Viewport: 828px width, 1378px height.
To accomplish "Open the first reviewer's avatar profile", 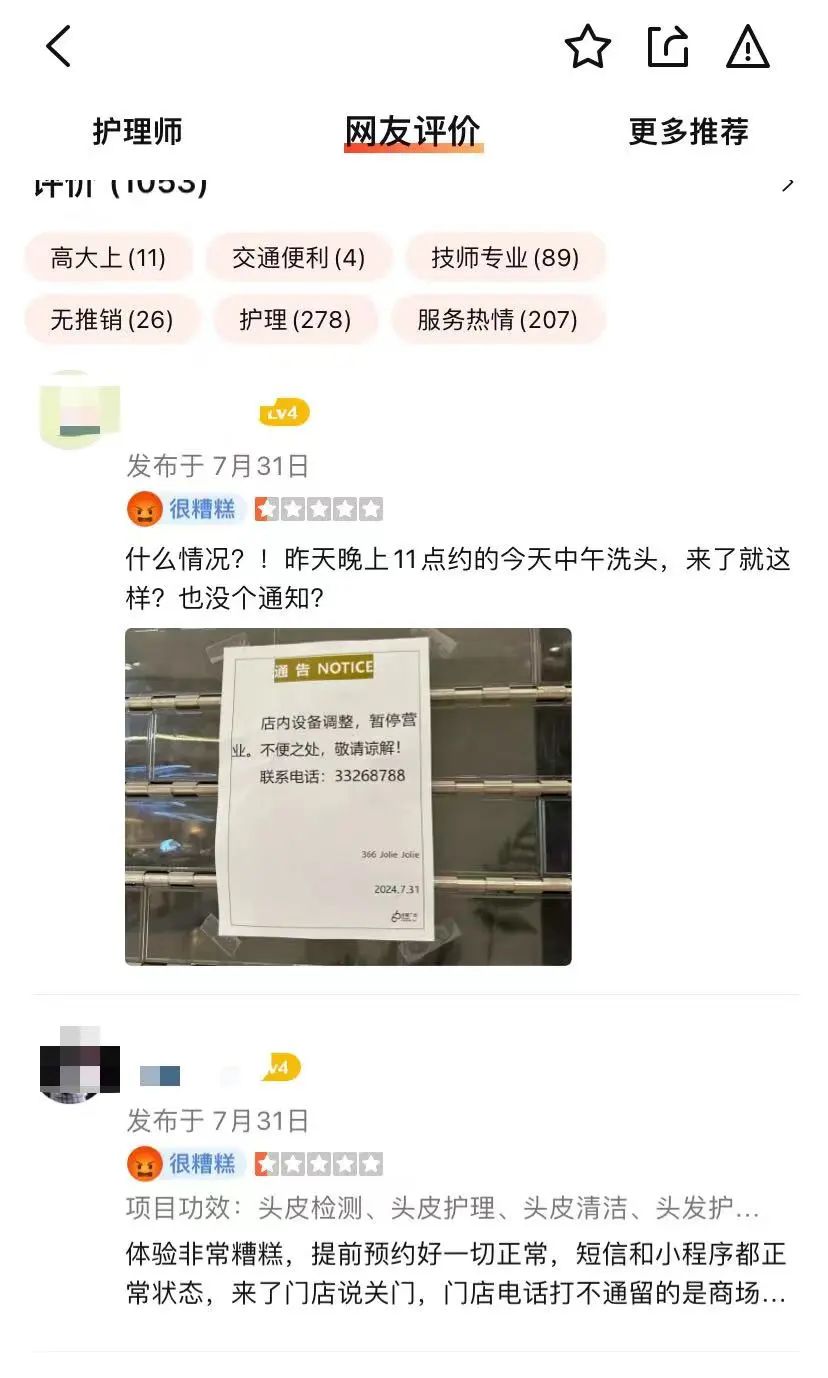I will [79, 410].
